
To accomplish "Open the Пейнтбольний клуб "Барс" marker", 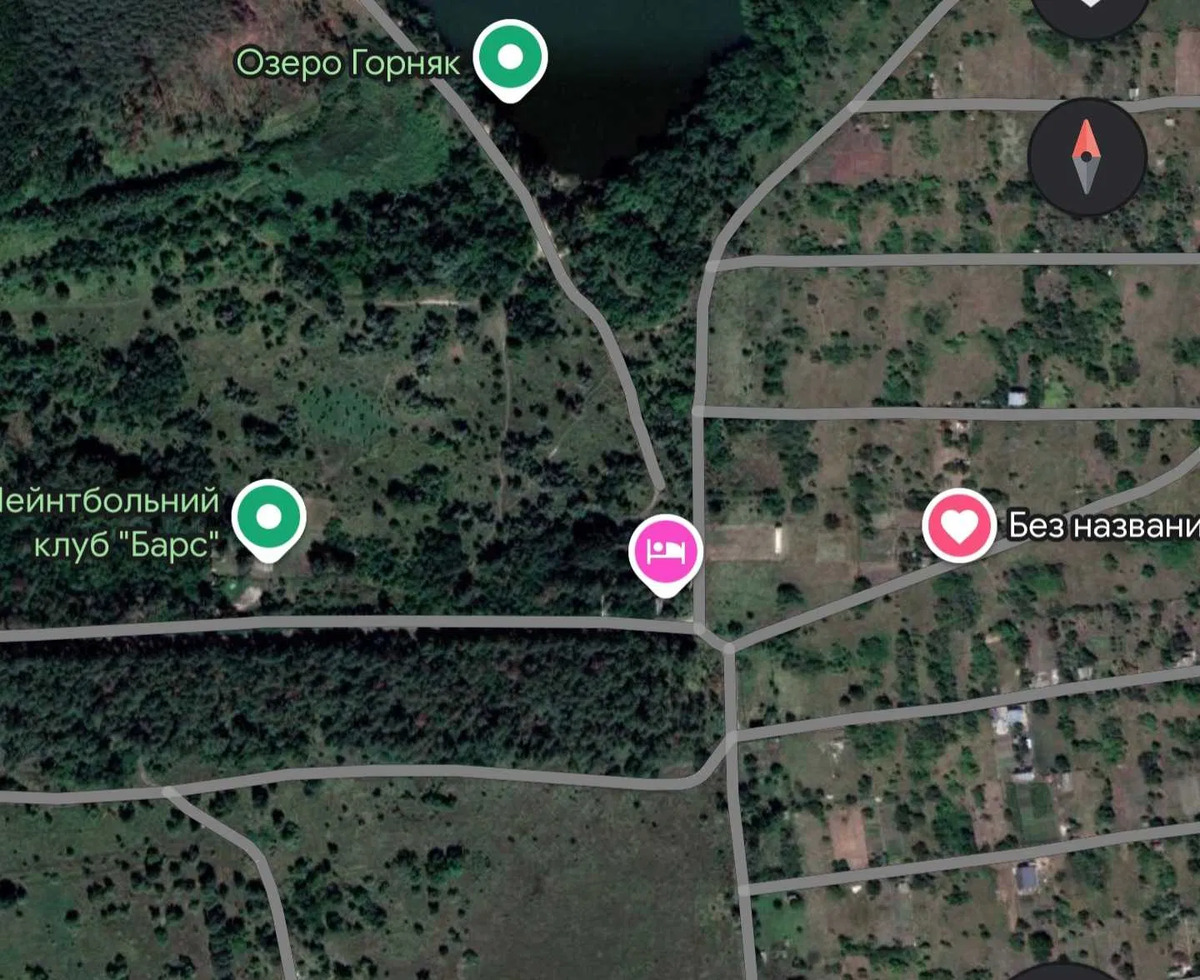I will (x=268, y=517).
